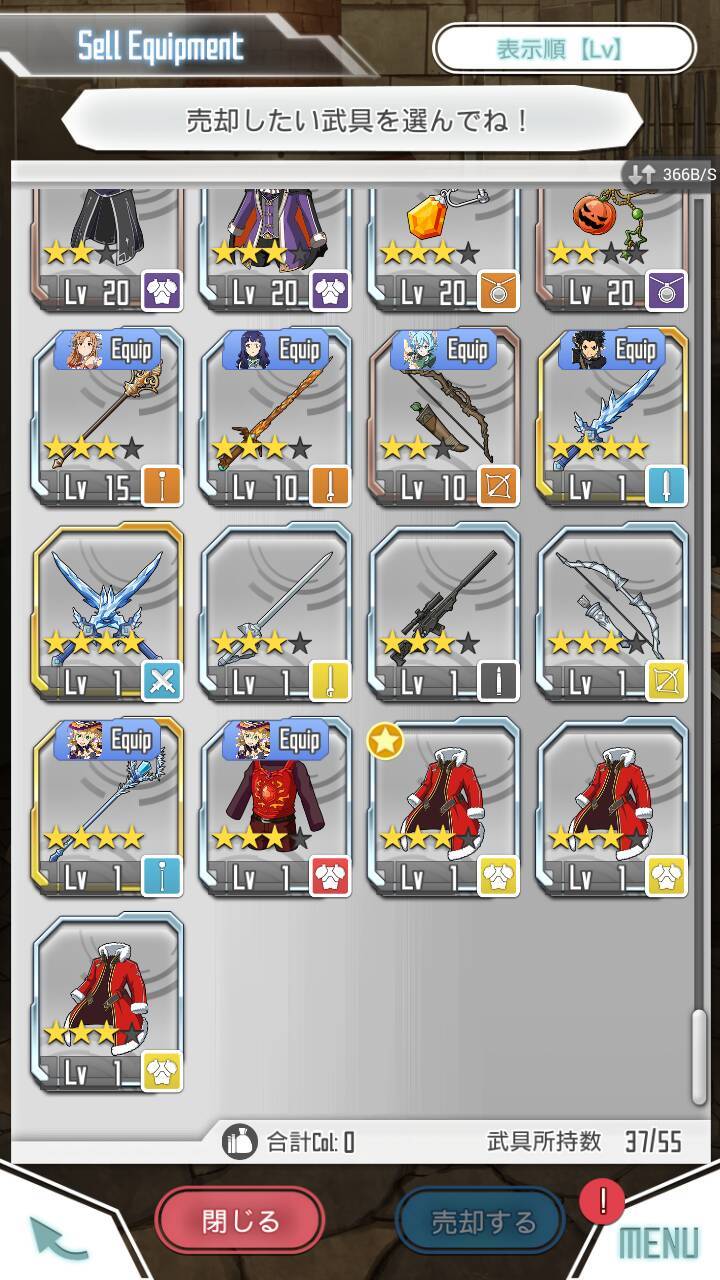Screen dimensions: 720x1280
Task: Tap the Sell Equipment header tab
Action: pyautogui.click(x=160, y=43)
